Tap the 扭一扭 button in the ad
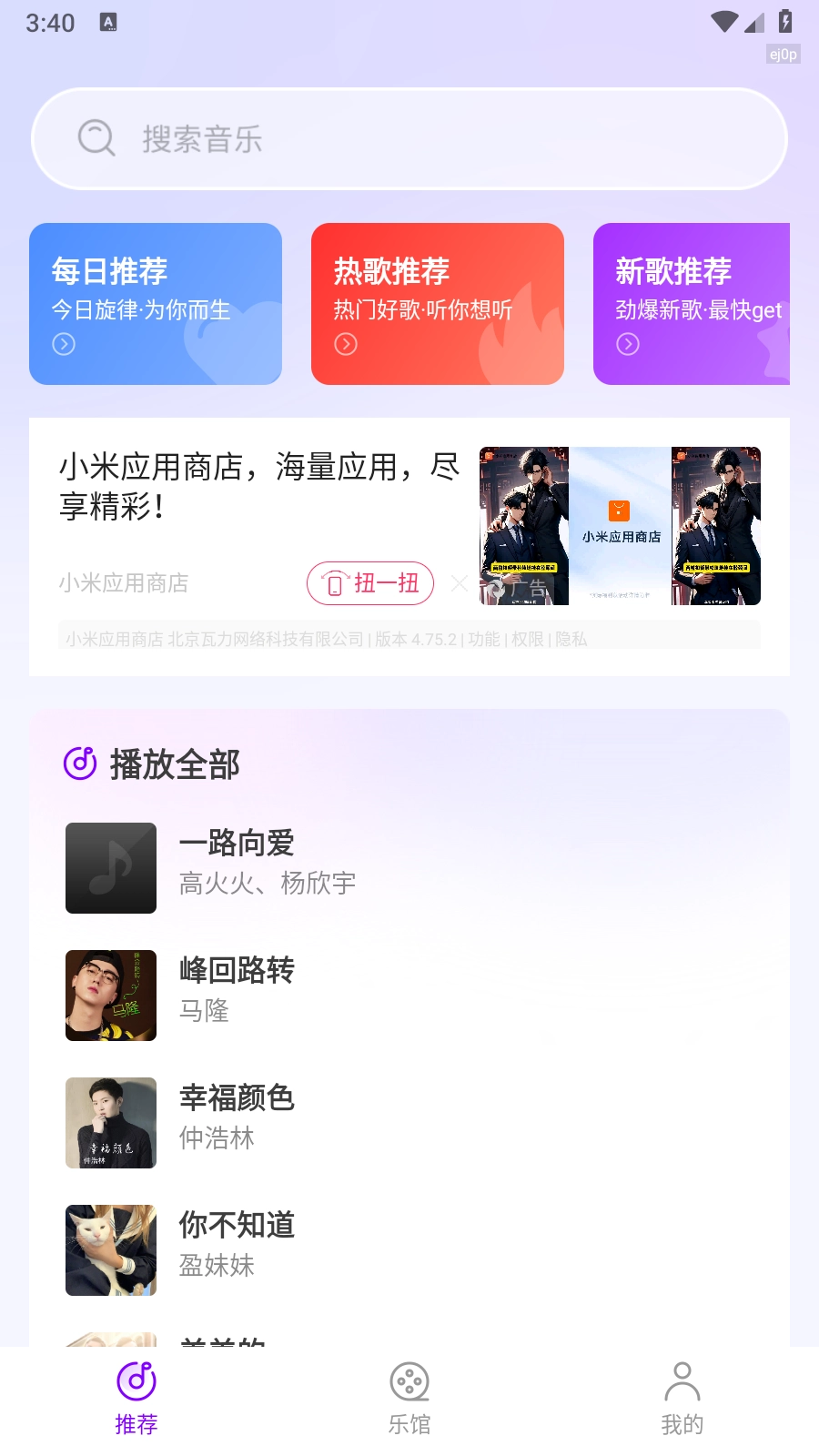 (370, 583)
